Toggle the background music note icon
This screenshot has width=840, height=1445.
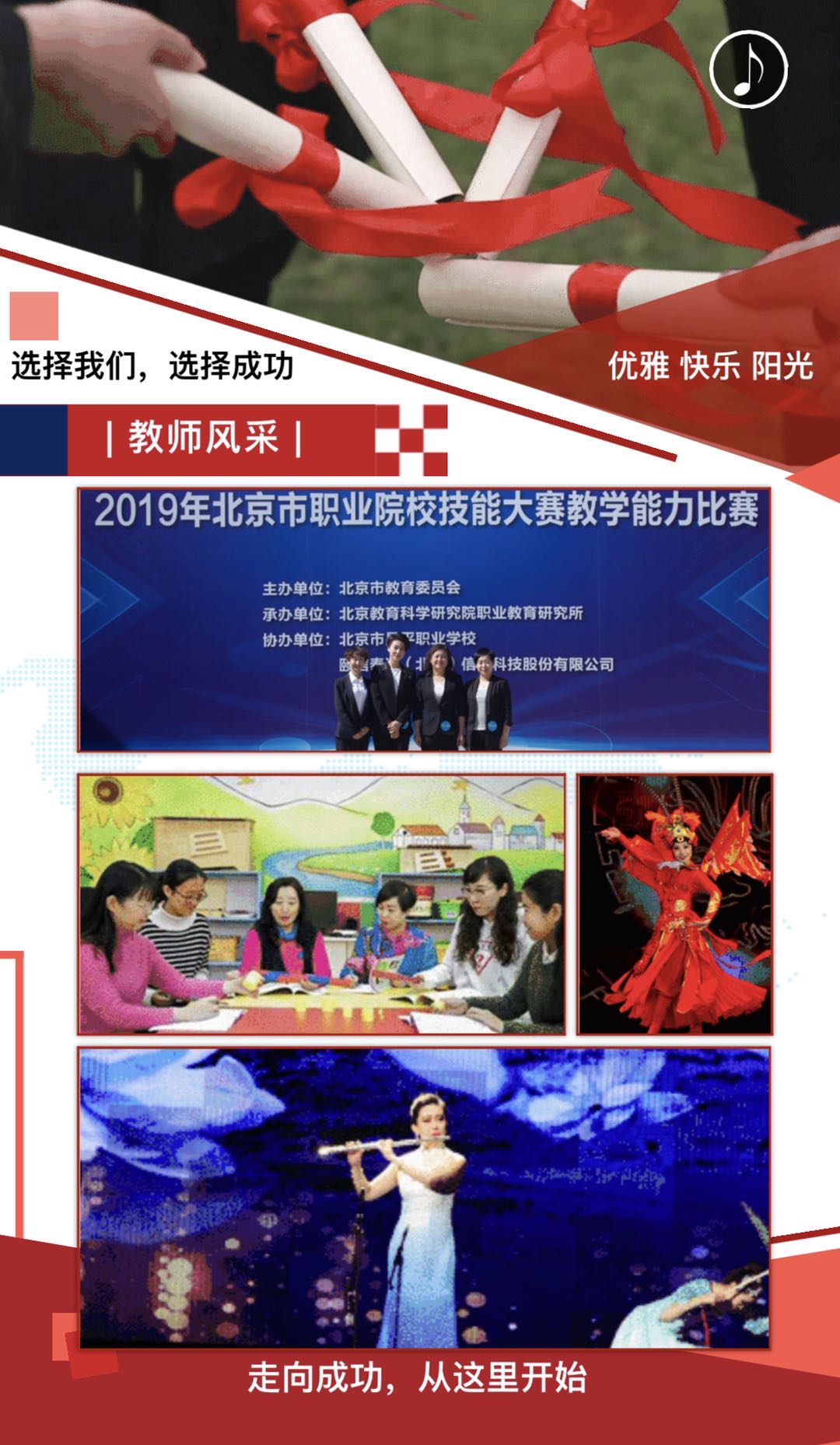(x=749, y=69)
